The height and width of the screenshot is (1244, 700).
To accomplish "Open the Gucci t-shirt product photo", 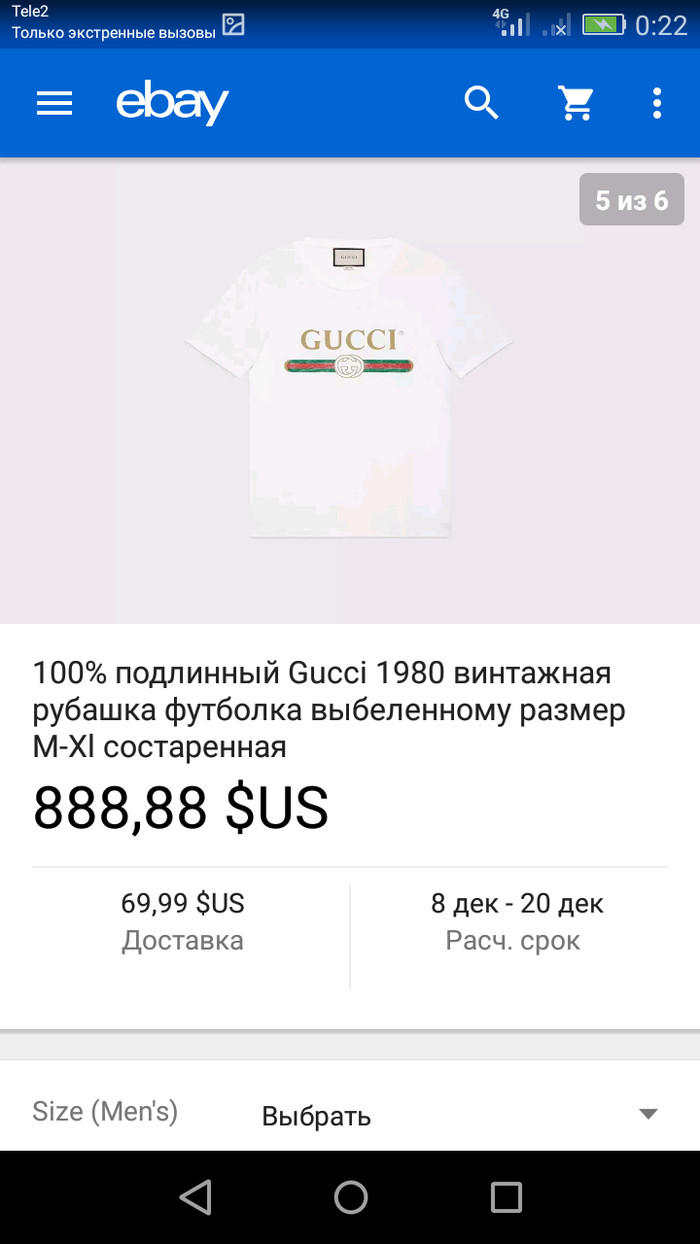I will point(349,390).
